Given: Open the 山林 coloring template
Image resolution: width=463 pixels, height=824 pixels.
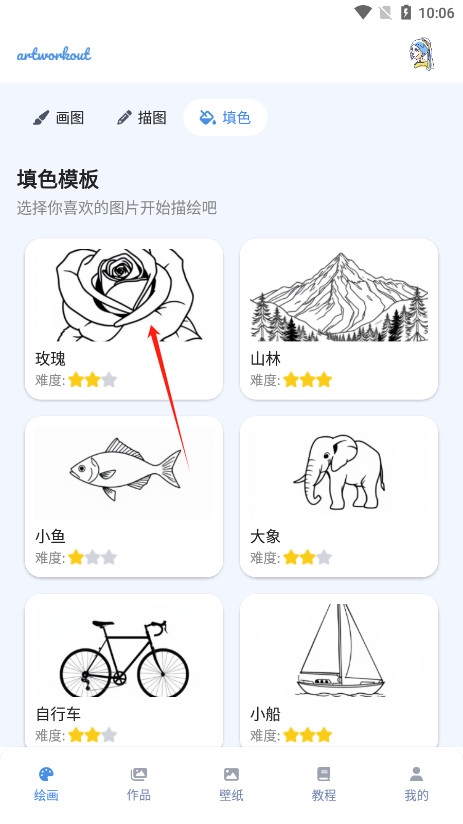Looking at the screenshot, I should (339, 319).
